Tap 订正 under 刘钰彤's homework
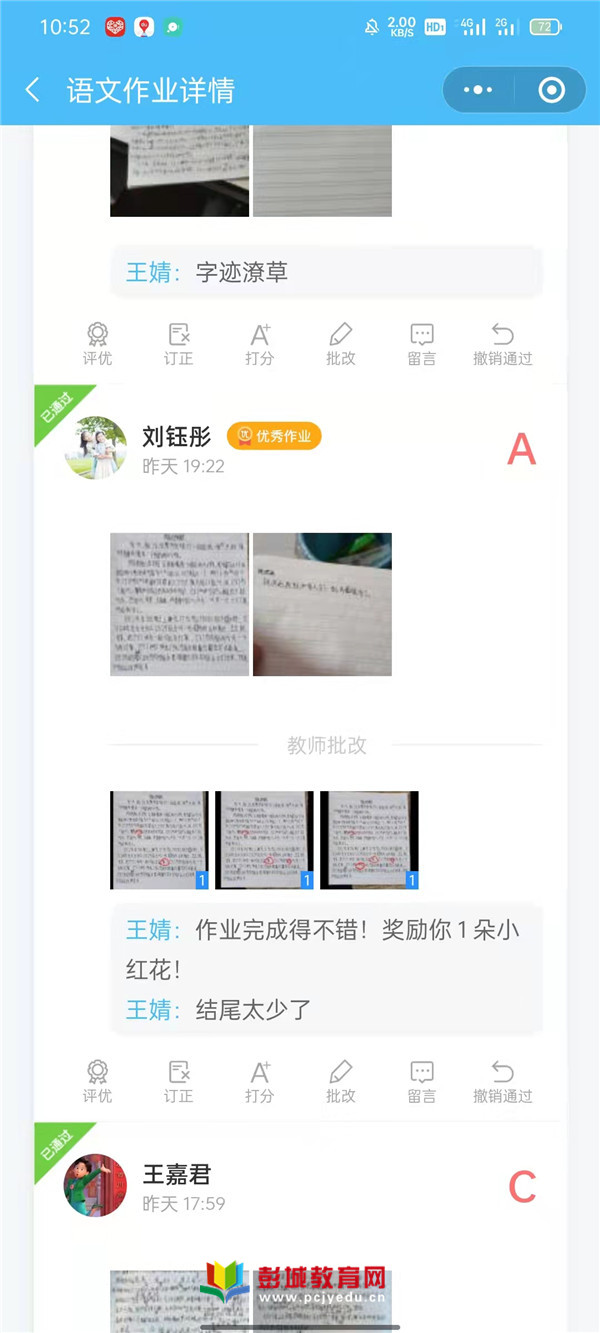The height and width of the screenshot is (1333, 600). pos(179,1081)
